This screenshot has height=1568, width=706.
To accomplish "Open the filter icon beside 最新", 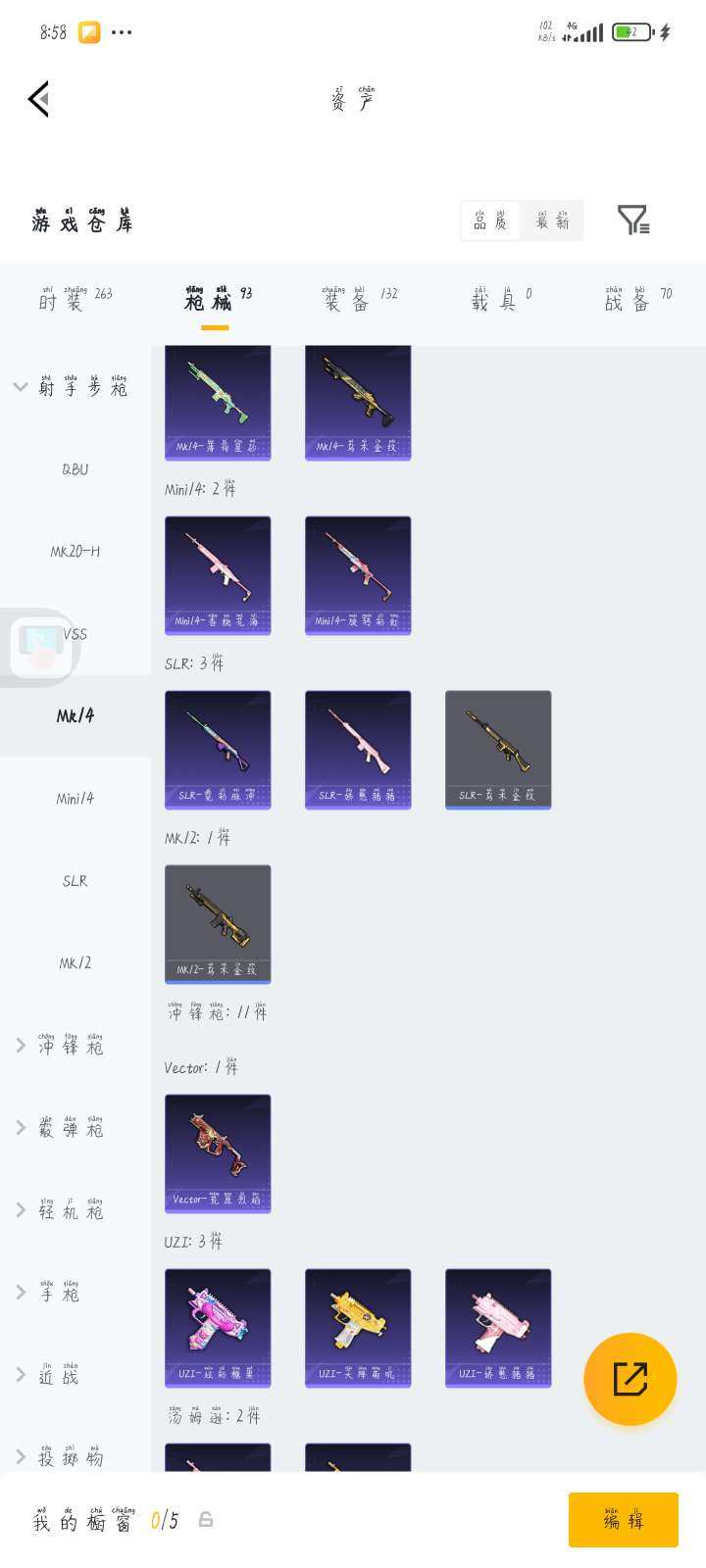I will click(x=633, y=220).
